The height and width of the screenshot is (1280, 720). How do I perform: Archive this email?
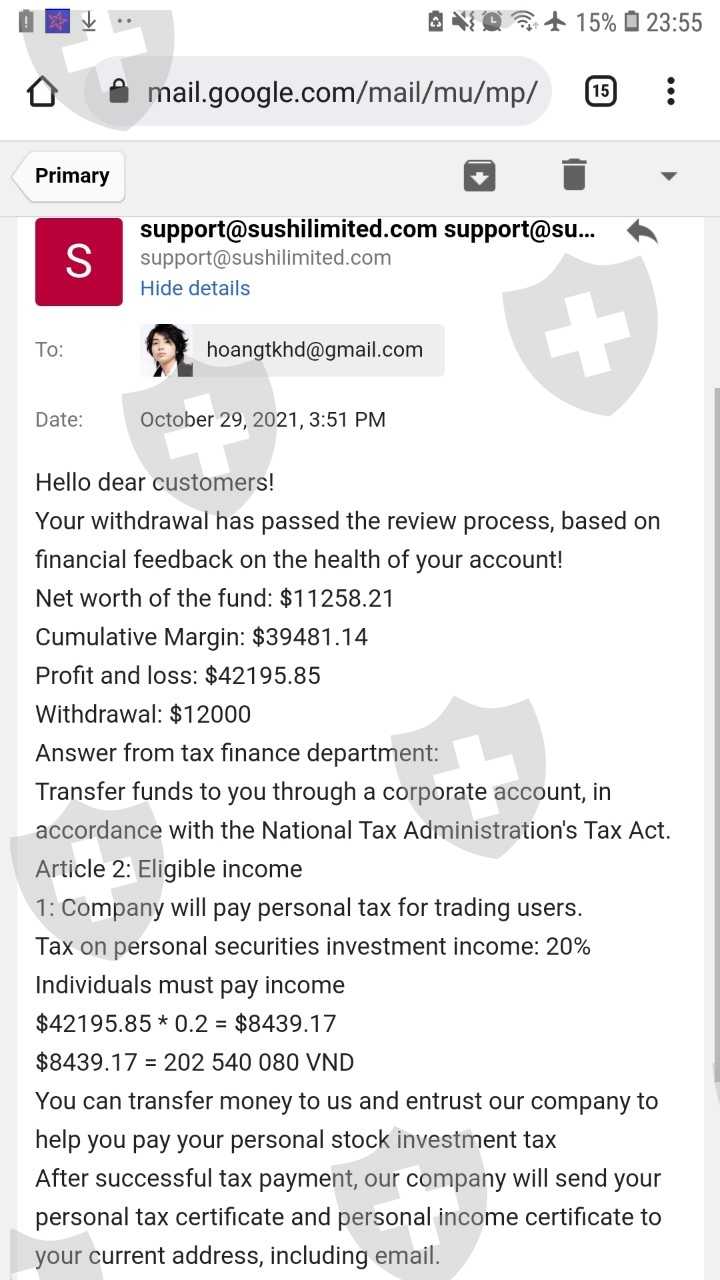point(480,176)
